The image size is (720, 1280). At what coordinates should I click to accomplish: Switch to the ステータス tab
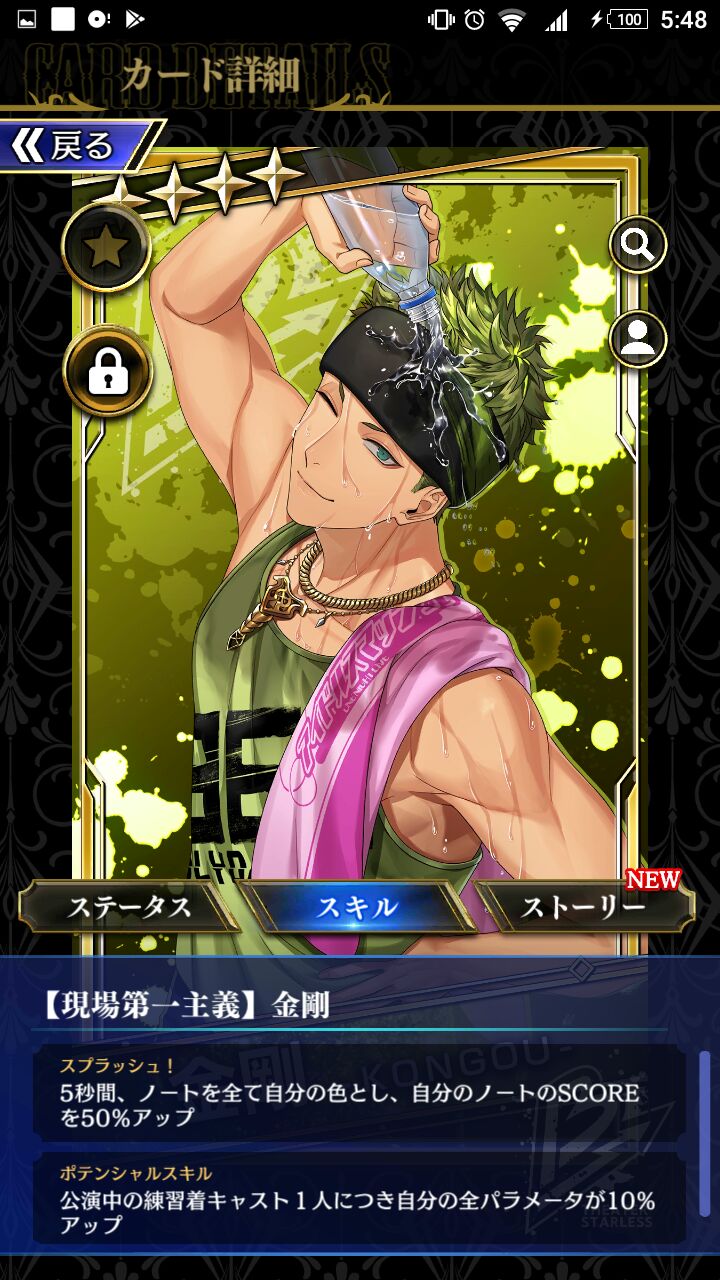[x=128, y=908]
